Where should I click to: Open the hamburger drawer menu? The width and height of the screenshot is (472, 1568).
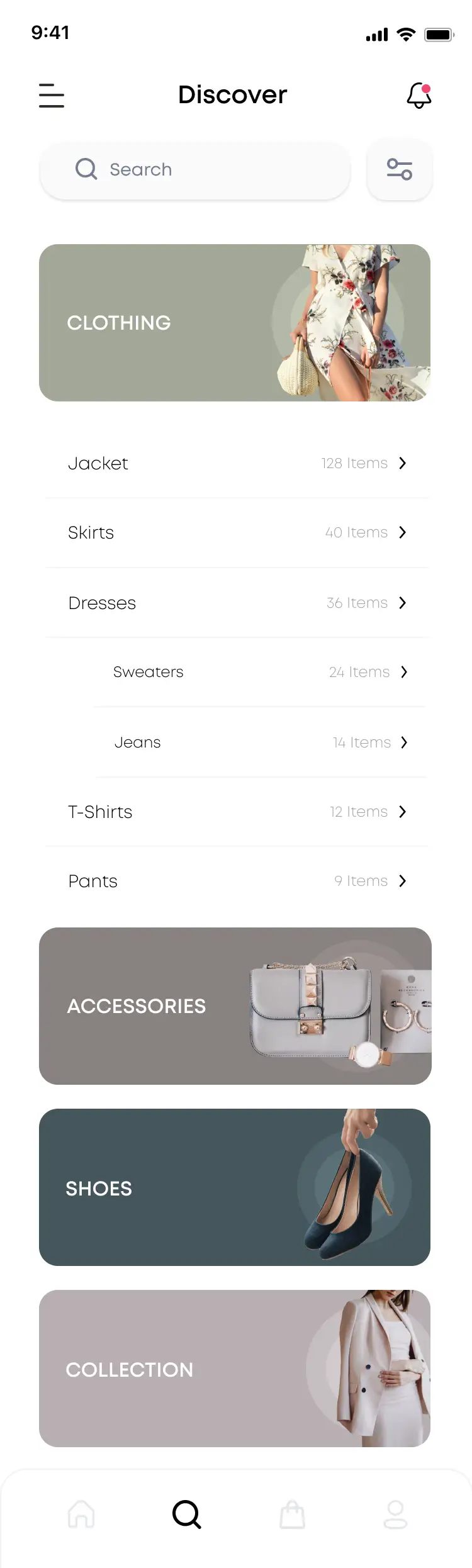tap(52, 96)
